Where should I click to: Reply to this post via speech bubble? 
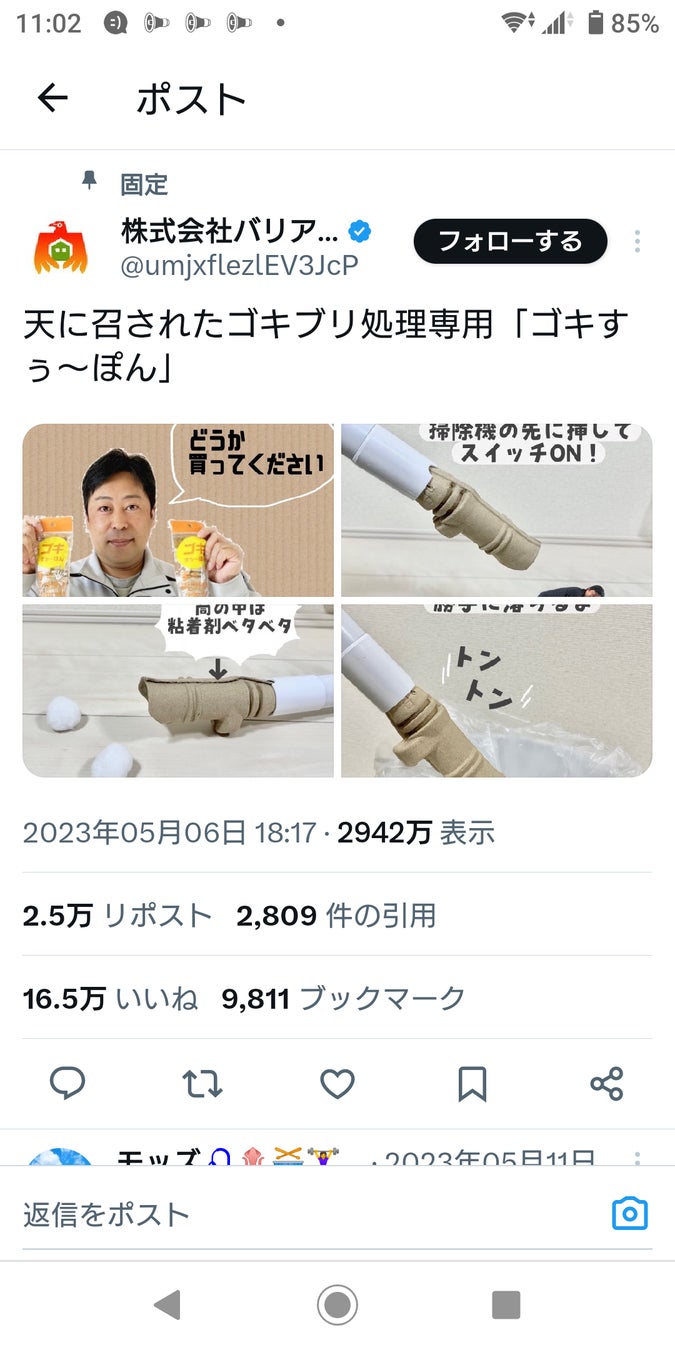(x=68, y=1083)
